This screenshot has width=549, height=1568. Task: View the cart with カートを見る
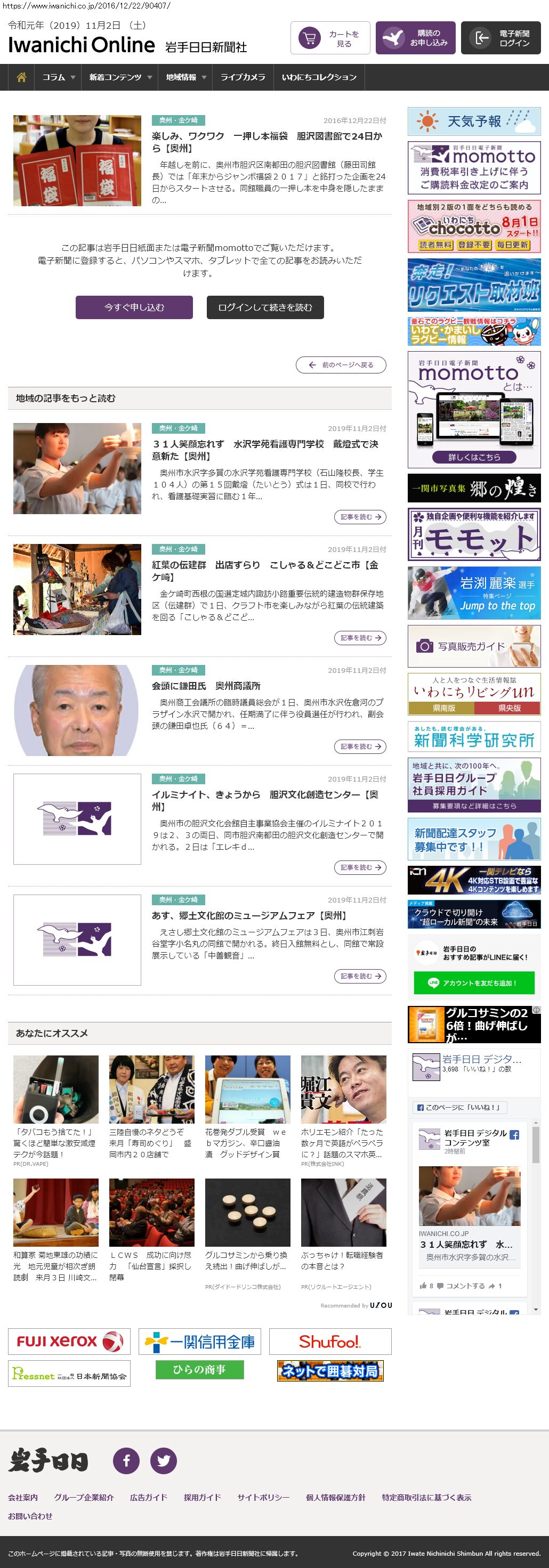point(330,38)
